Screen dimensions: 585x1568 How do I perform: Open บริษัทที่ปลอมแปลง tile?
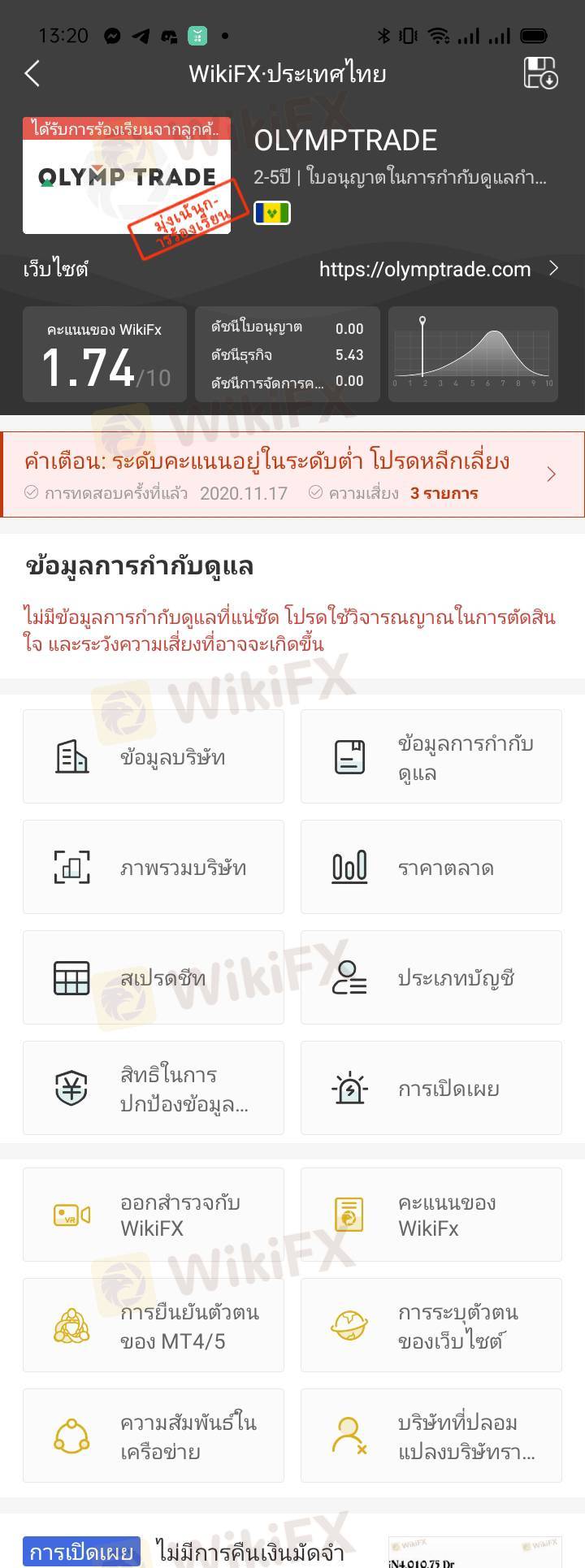click(x=431, y=1436)
